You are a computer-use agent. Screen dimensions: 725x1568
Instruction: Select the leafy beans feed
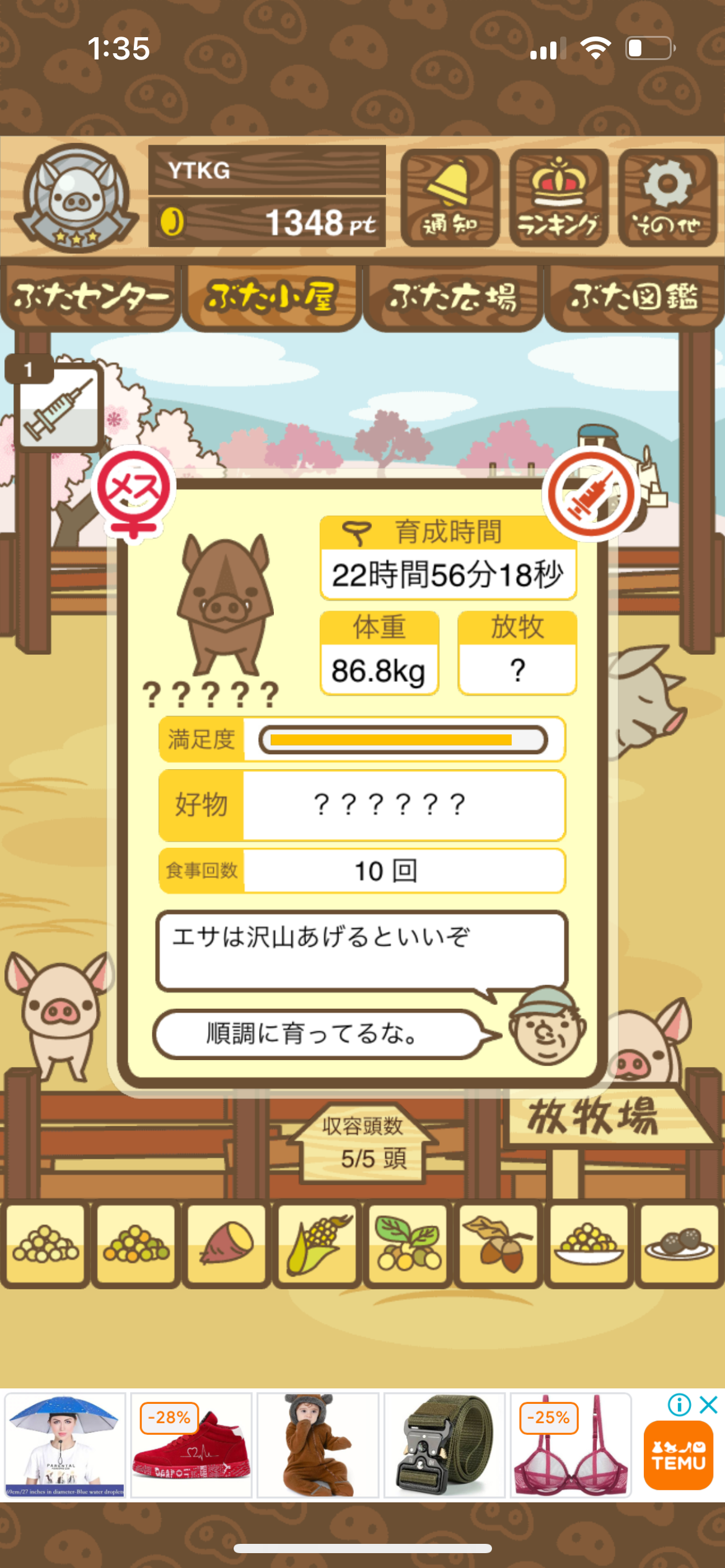(x=408, y=1244)
